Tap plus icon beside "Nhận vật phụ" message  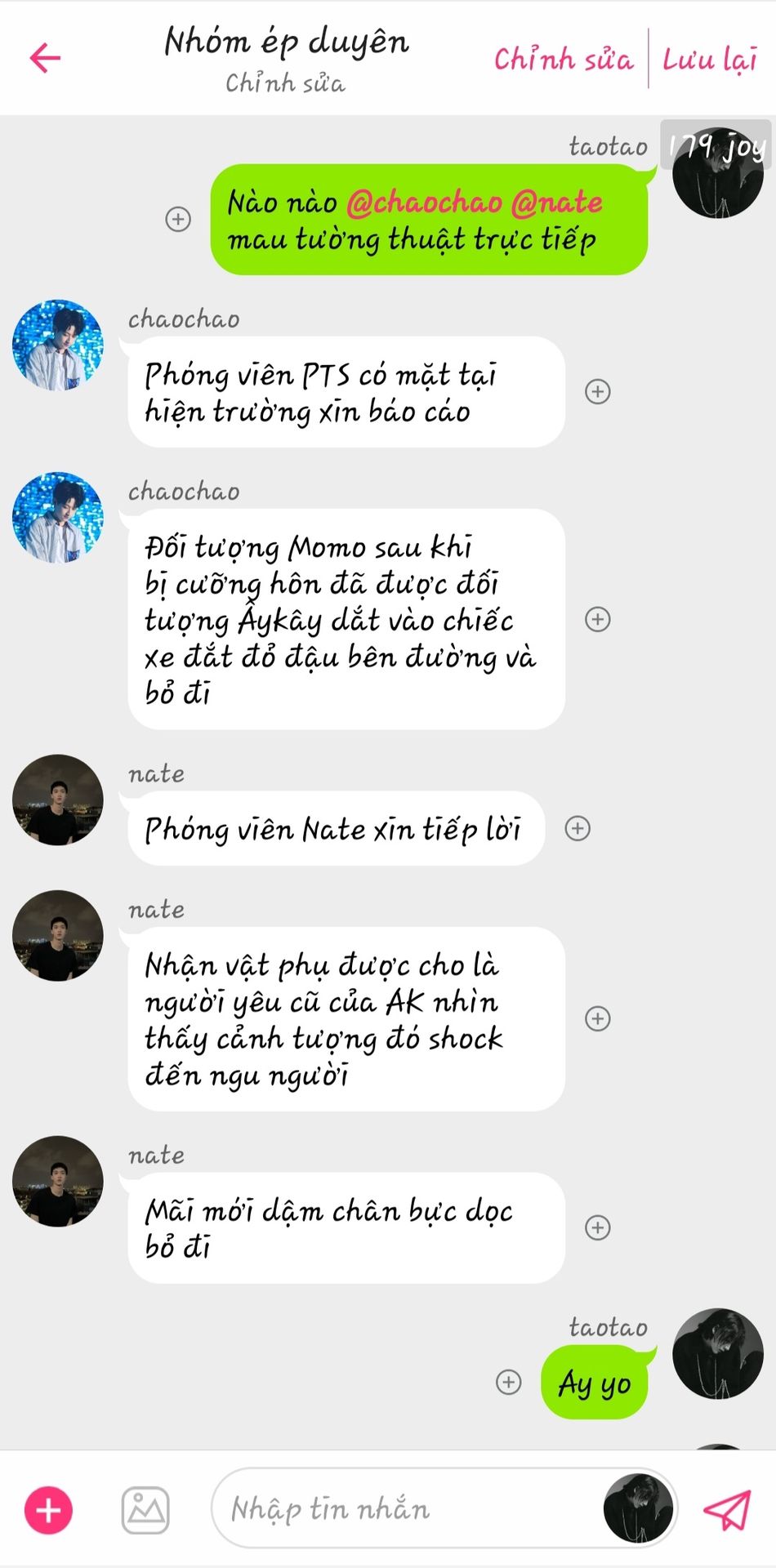[598, 1018]
